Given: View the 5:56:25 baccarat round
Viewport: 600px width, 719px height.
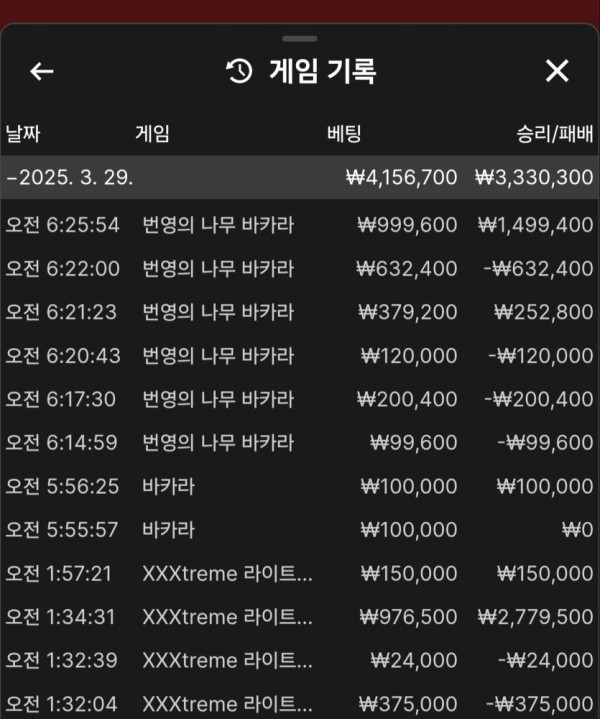Looking at the screenshot, I should click(x=299, y=487).
